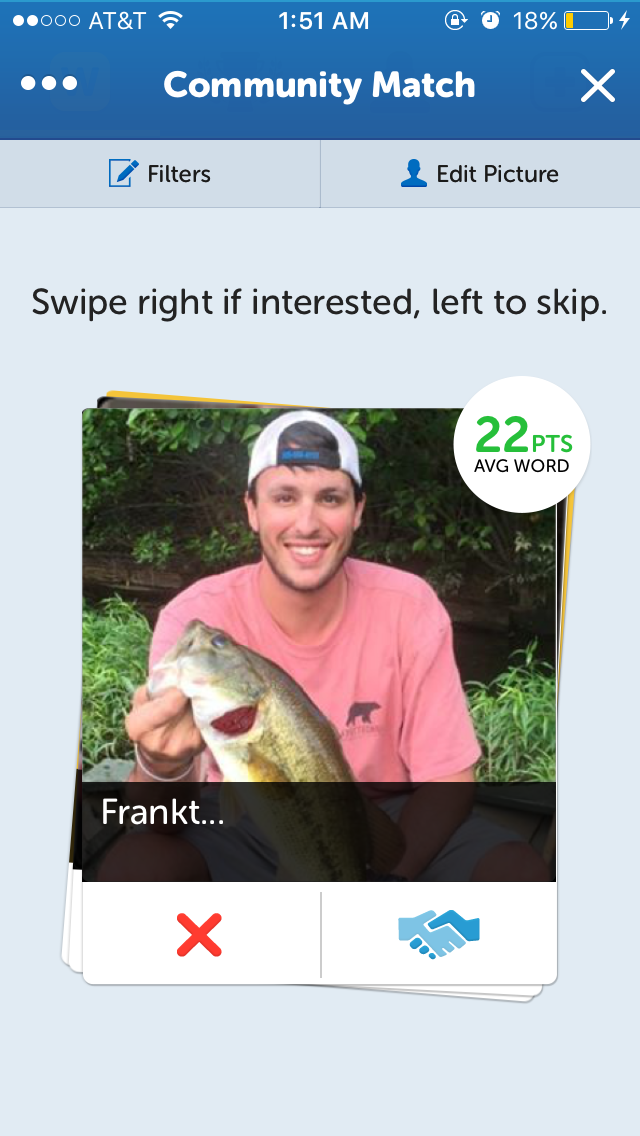Open the Filters options
The height and width of the screenshot is (1136, 640).
(160, 174)
